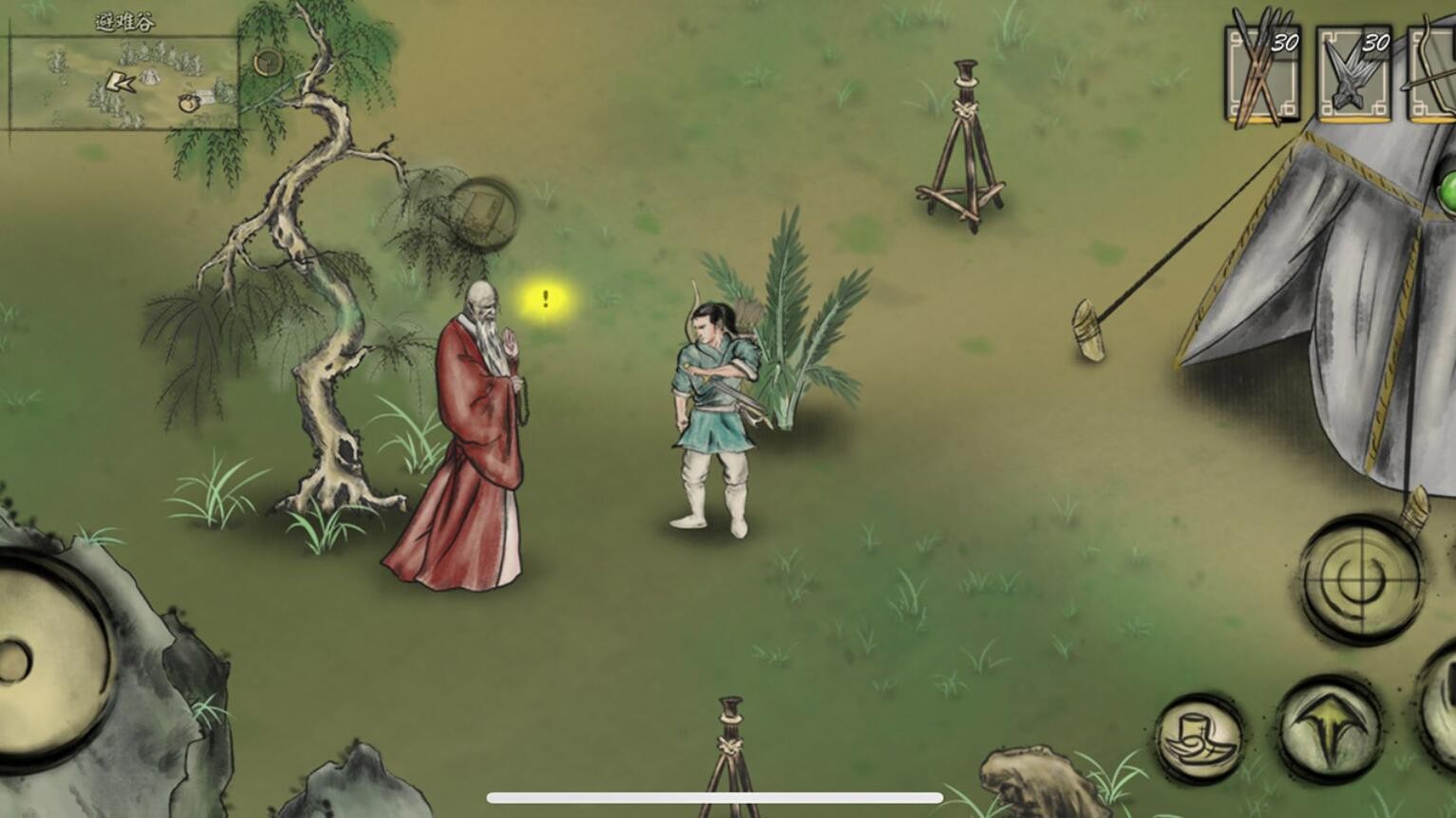The image size is (1456, 818).
Task: Open the round book icon by the tree
Action: click(x=482, y=214)
